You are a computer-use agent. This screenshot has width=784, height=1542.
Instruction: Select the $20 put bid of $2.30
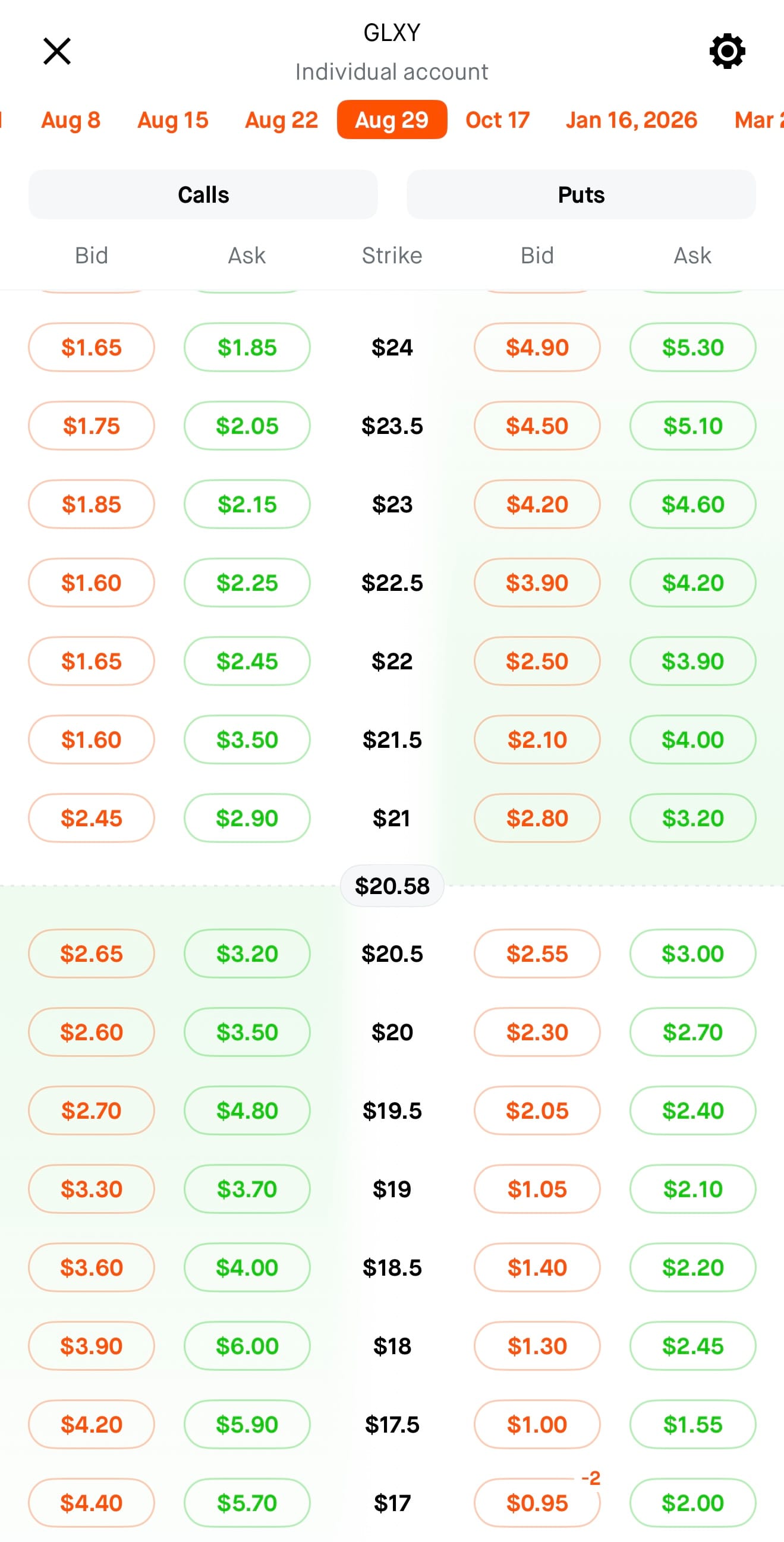tap(537, 1031)
